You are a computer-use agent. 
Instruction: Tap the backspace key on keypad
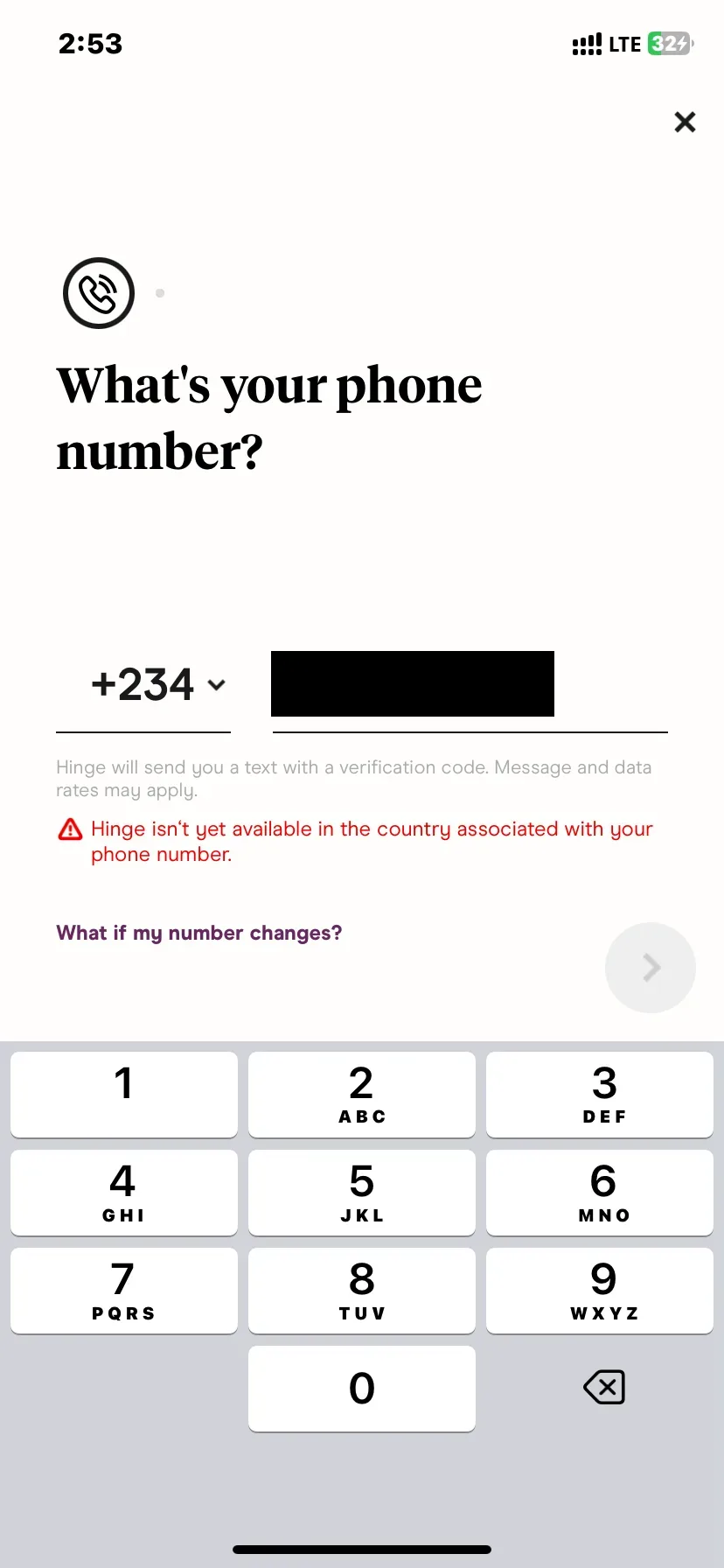(x=604, y=1387)
